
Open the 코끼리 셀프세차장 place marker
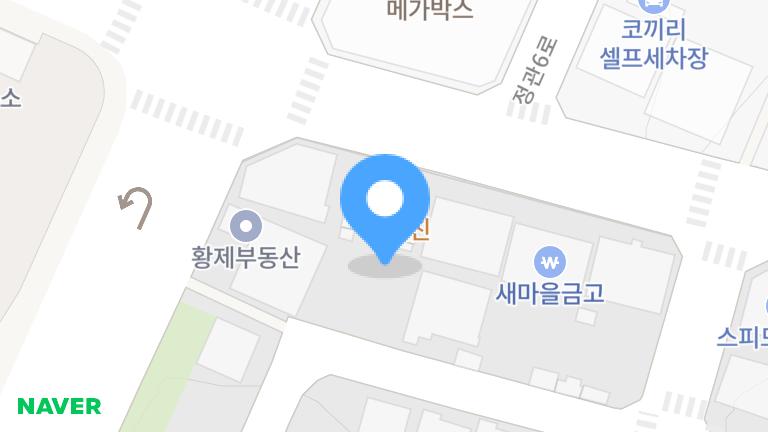point(654,7)
